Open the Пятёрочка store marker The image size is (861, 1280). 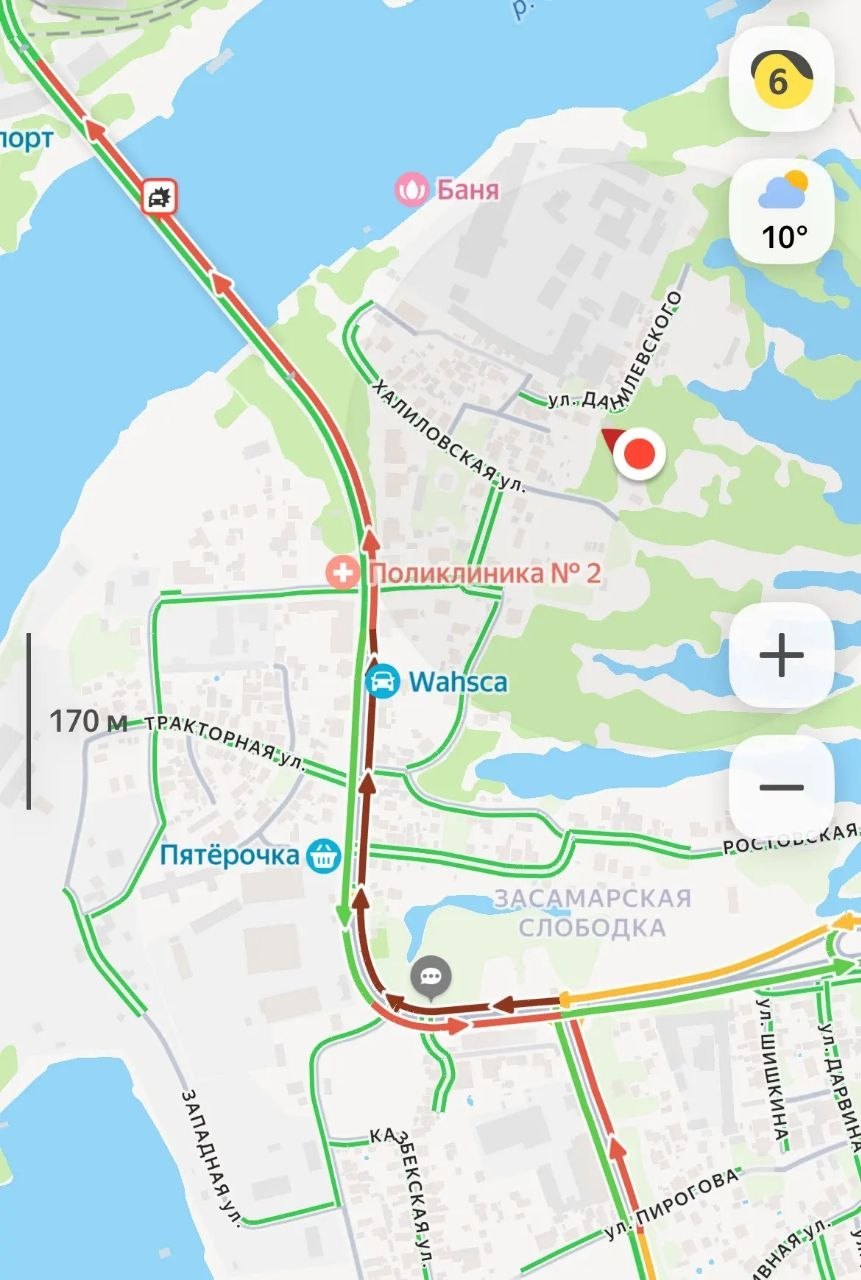pyautogui.click(x=323, y=856)
